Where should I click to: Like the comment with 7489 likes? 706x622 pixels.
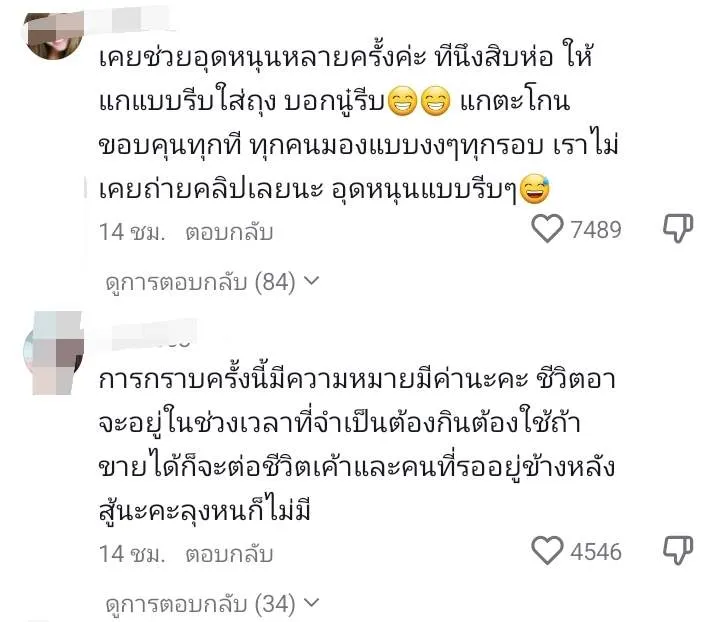(x=547, y=231)
